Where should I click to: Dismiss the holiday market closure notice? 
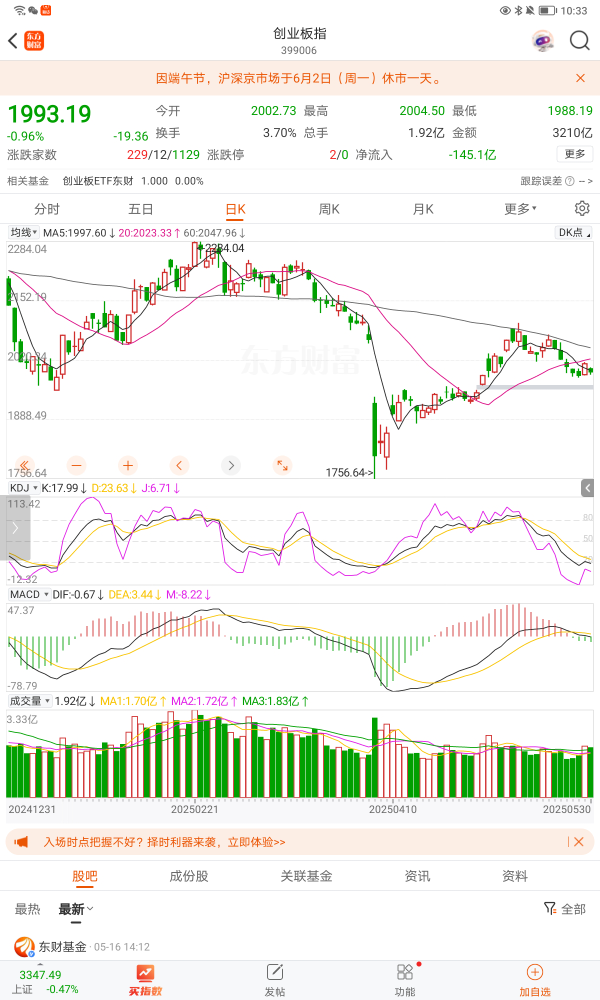(580, 78)
